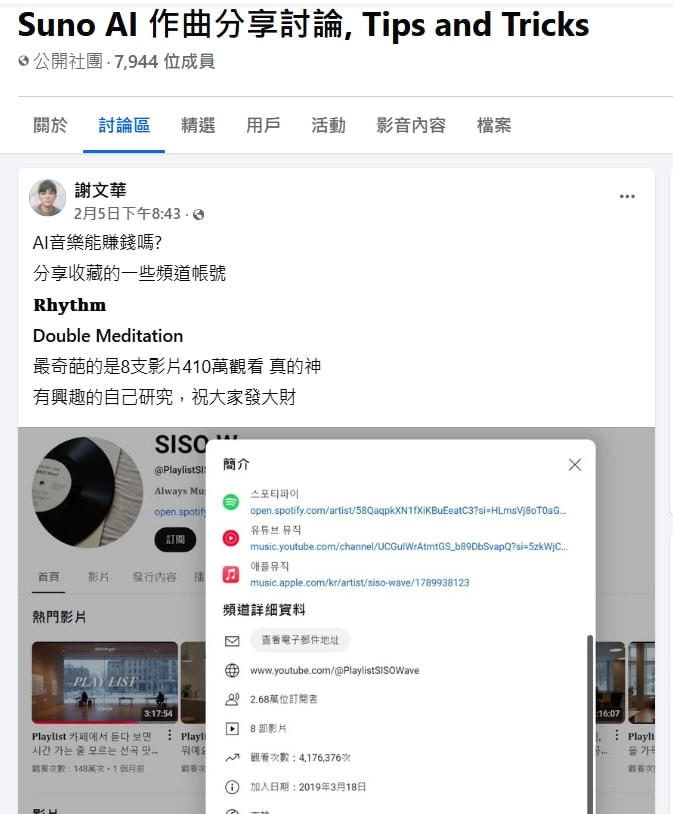Open the 精選 tab

(198, 125)
